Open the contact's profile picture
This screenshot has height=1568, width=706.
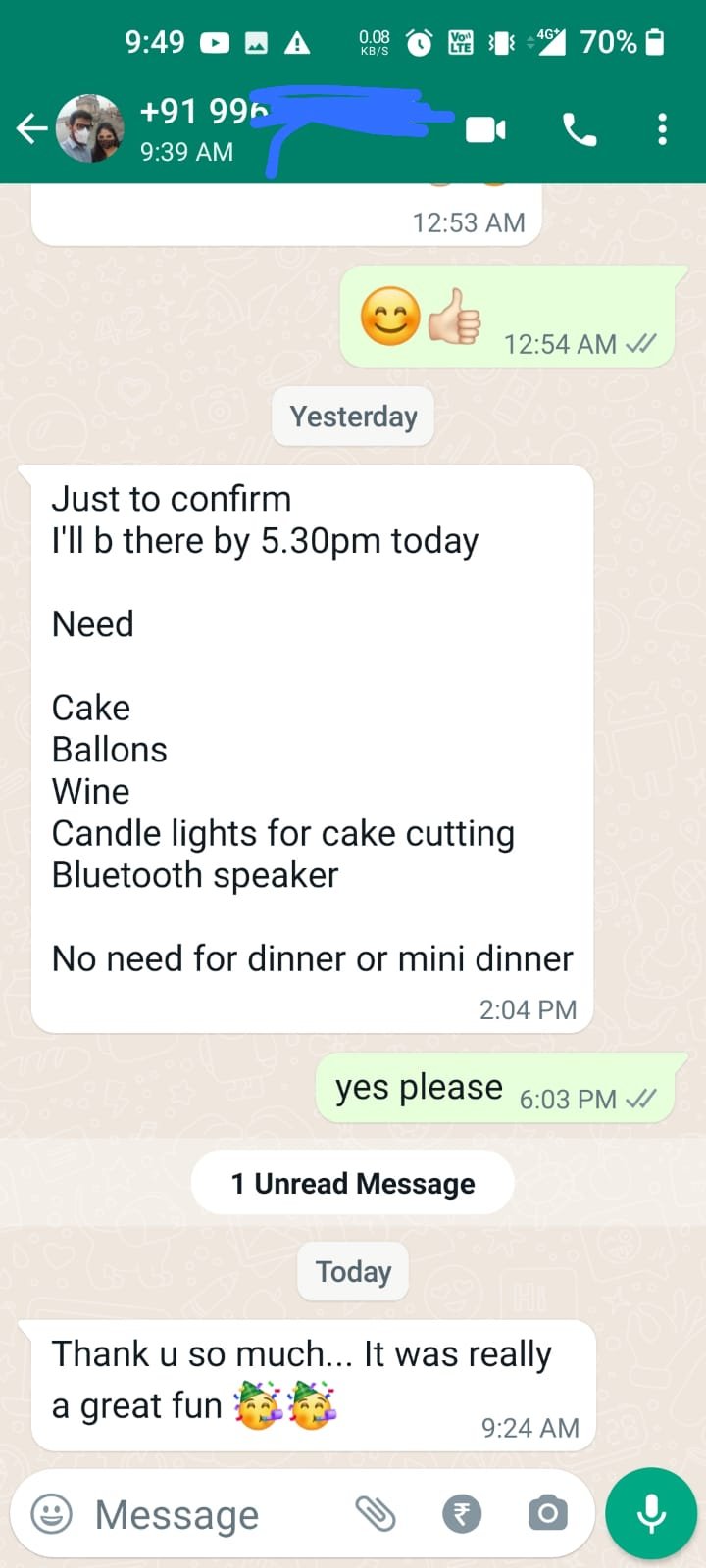(89, 128)
